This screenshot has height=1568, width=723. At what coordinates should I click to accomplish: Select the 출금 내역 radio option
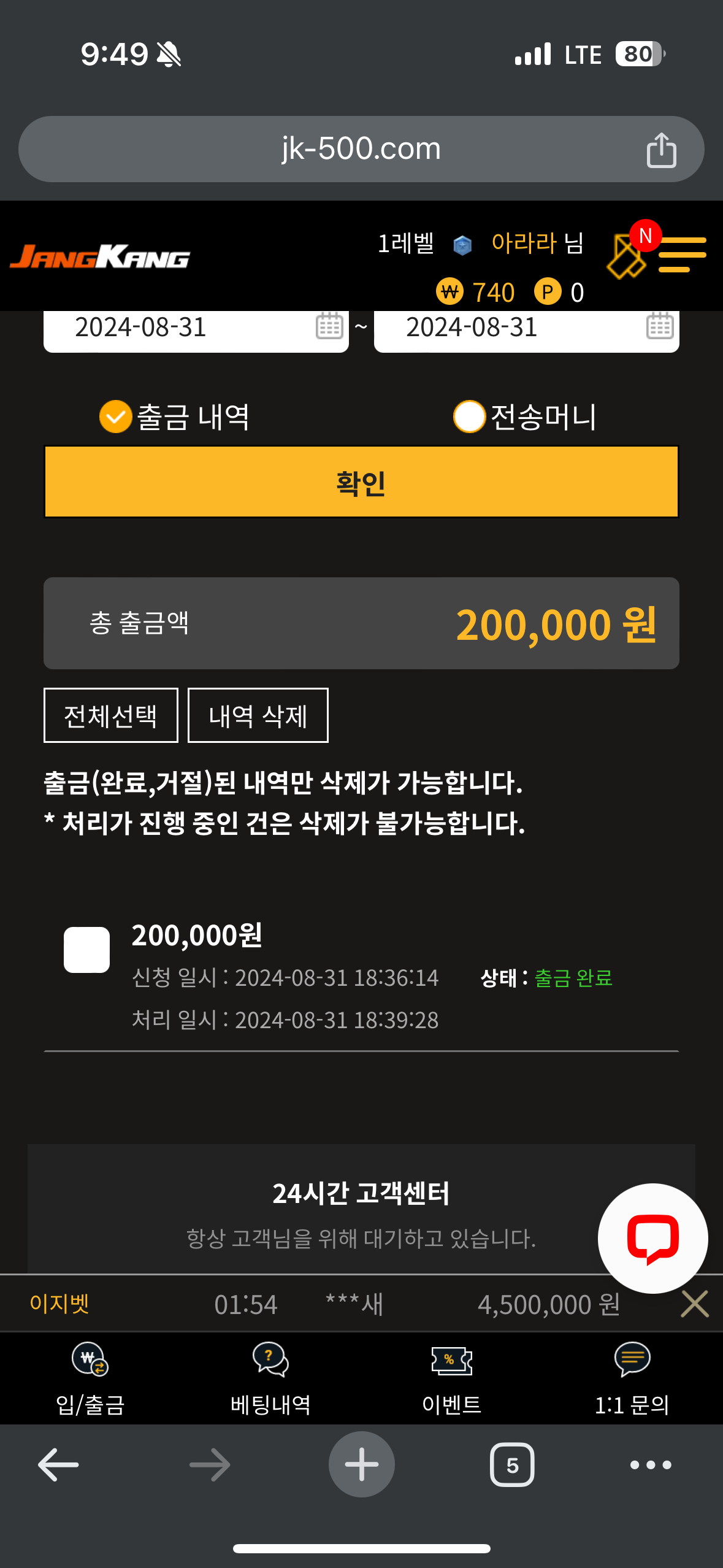tap(116, 417)
